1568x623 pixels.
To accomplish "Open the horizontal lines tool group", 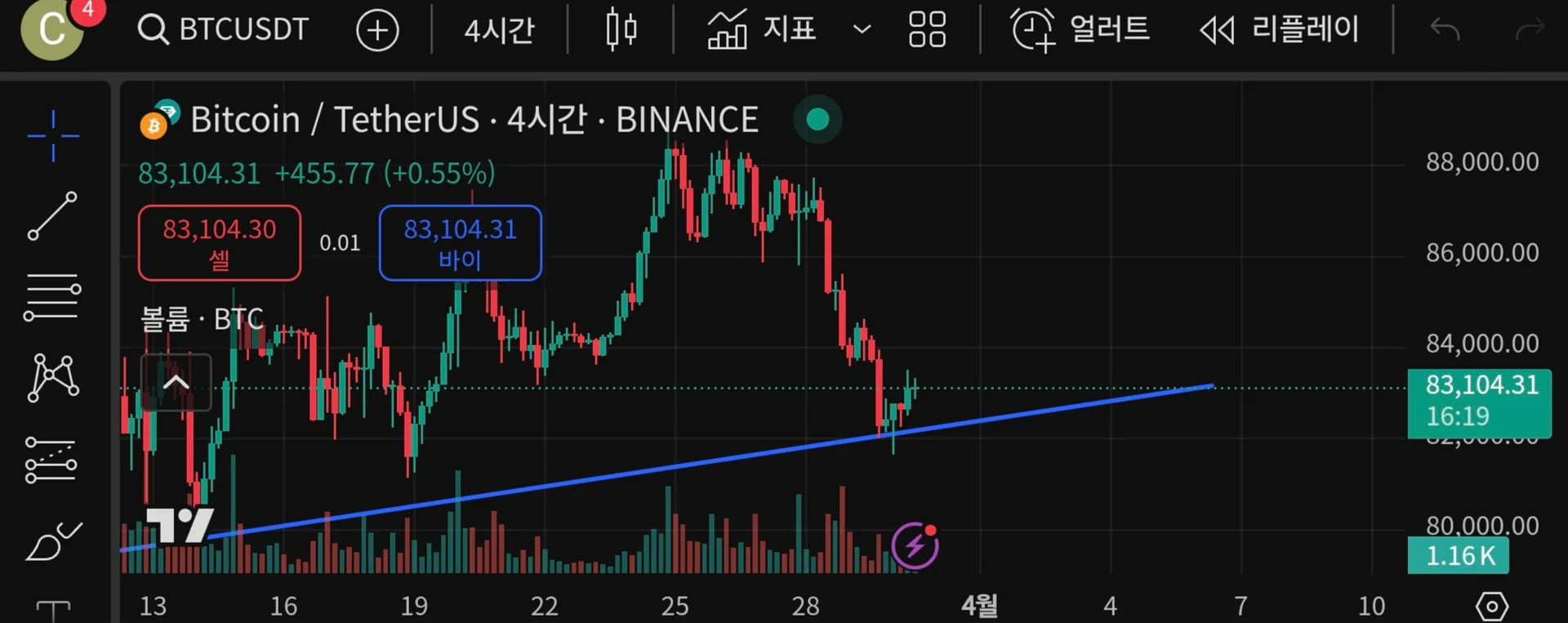I will [x=53, y=297].
